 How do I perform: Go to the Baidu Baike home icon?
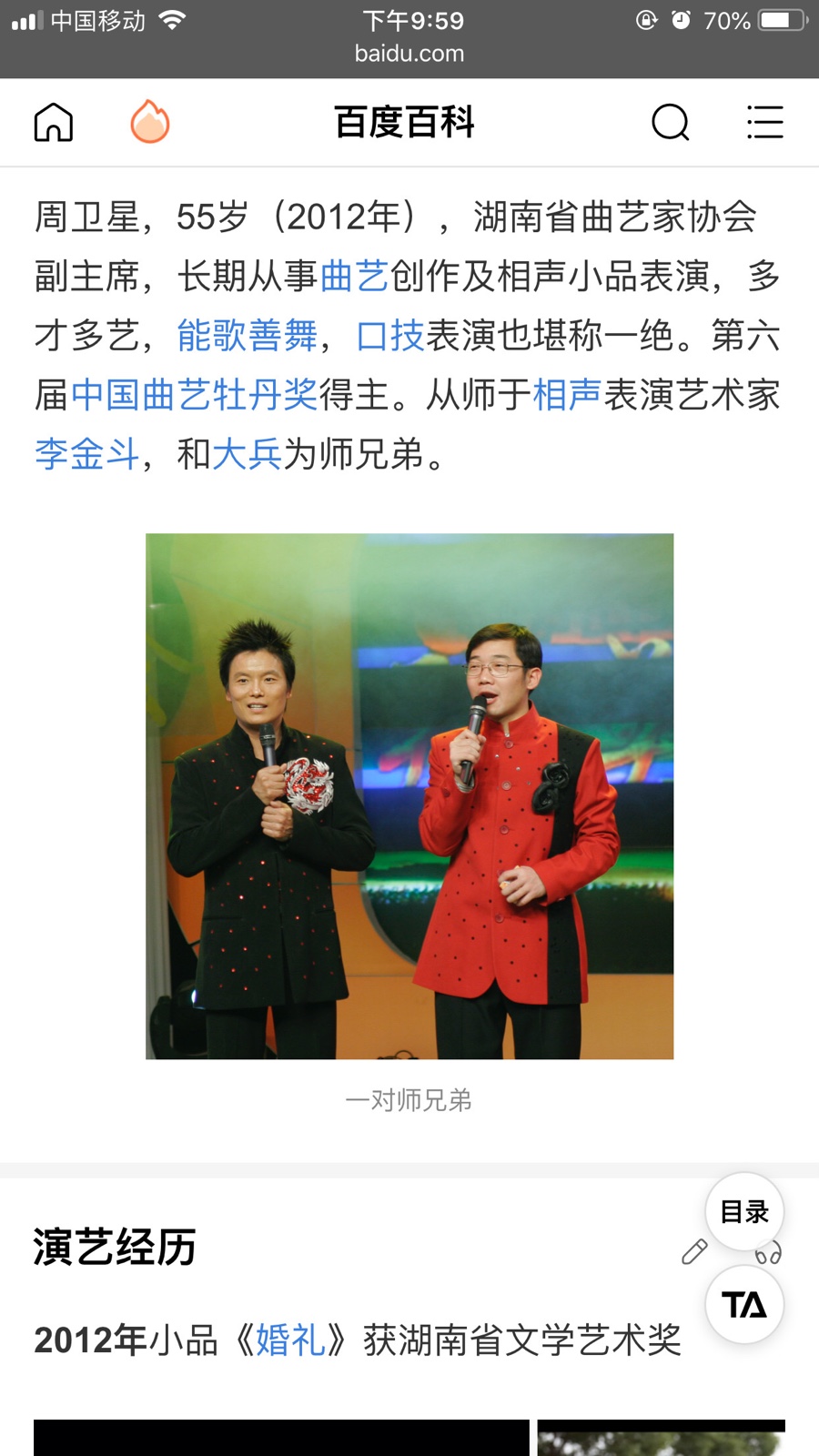53,122
